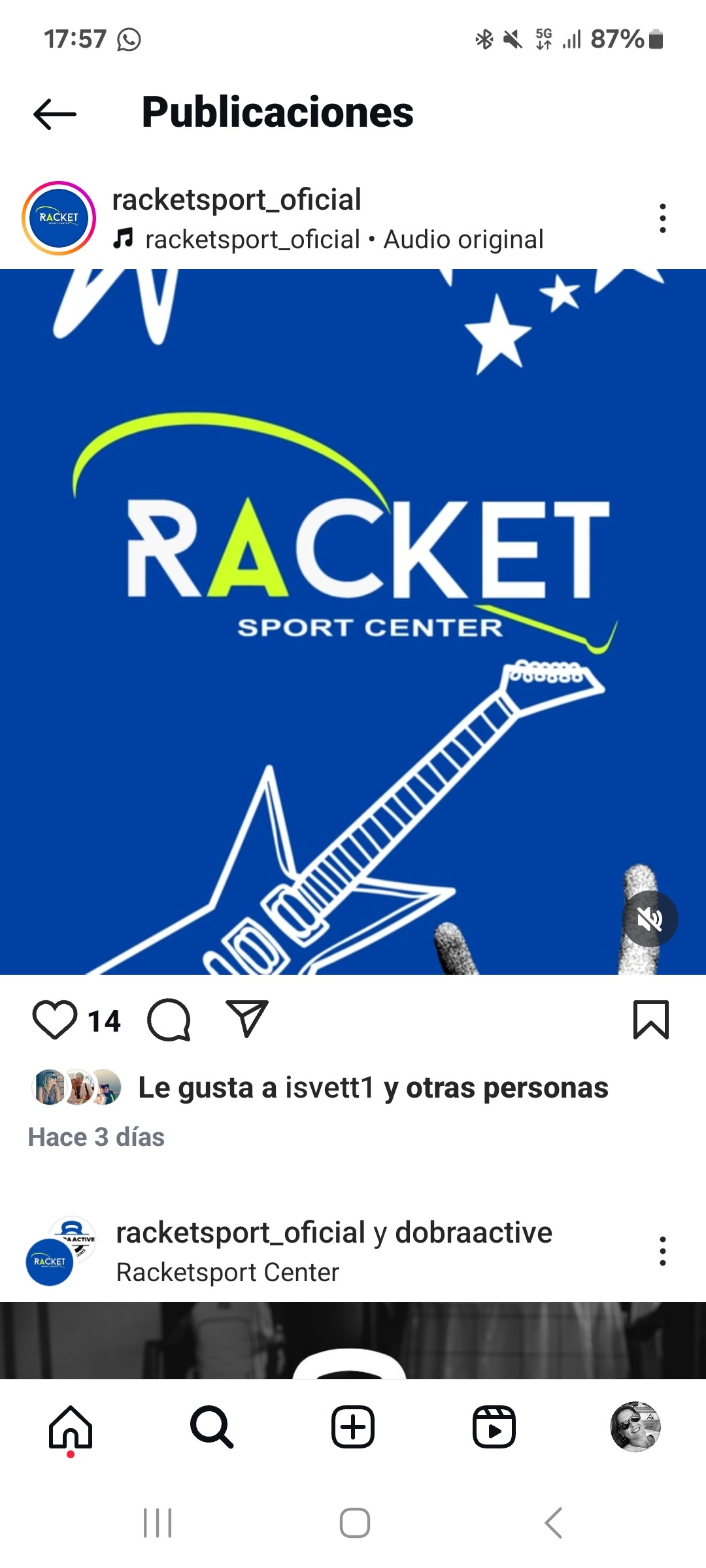Go back using the arrow beside Publicaciones
706x1568 pixels.
click(x=55, y=114)
